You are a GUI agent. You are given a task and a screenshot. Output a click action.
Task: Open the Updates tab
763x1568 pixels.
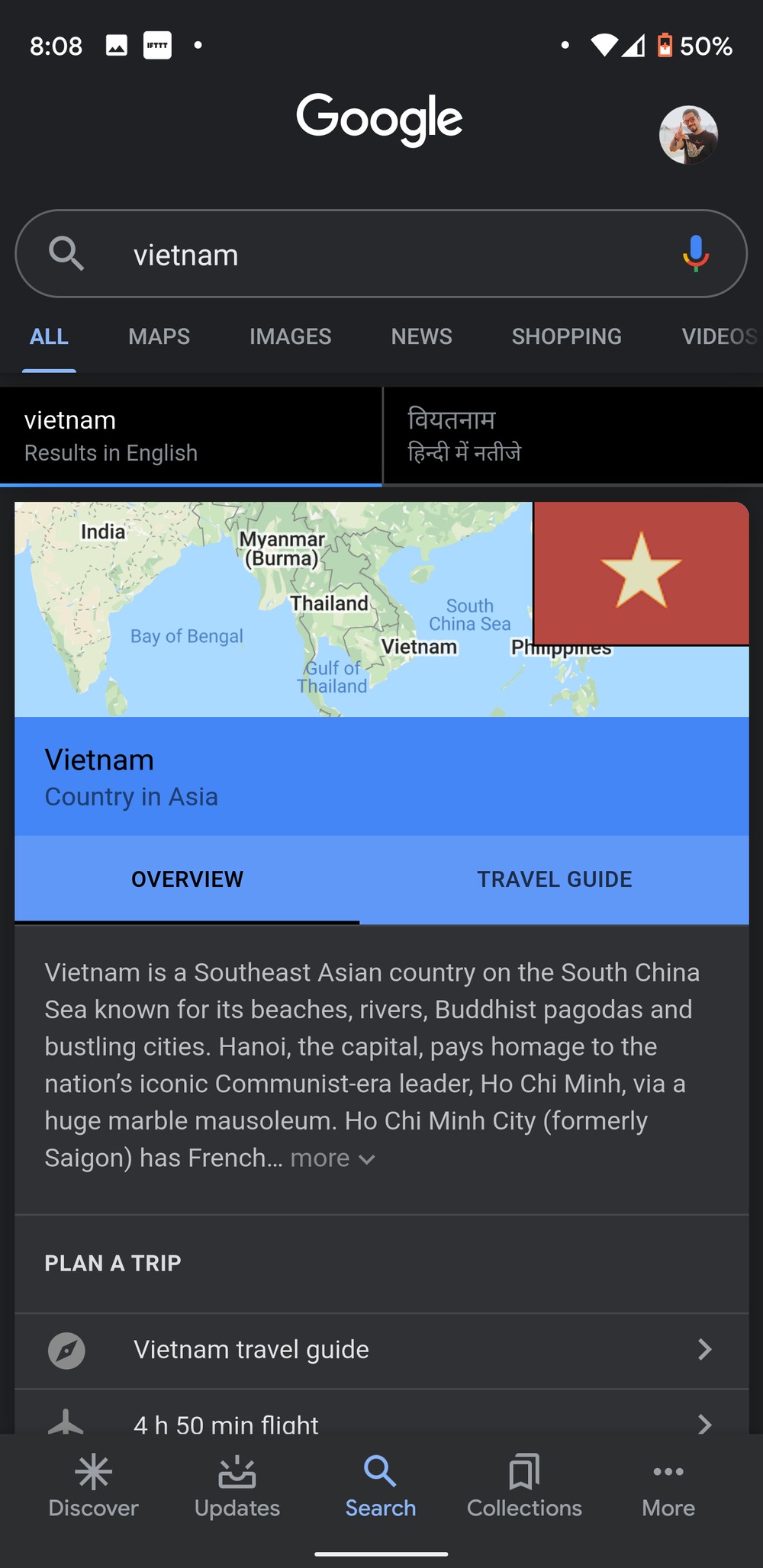(x=237, y=1486)
